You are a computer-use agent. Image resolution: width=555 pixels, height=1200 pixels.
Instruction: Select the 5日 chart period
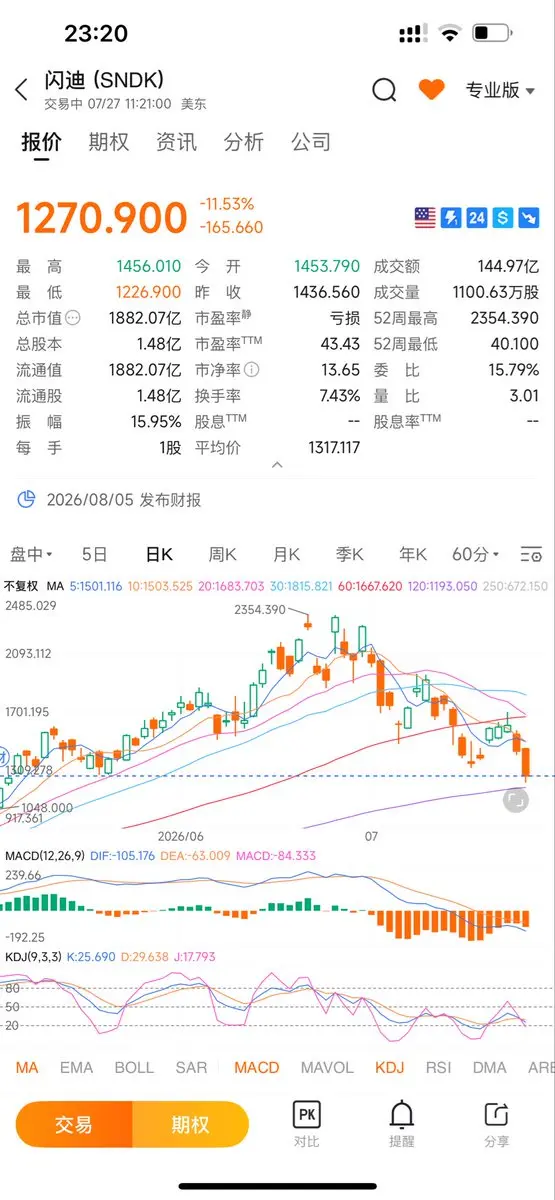pos(94,553)
